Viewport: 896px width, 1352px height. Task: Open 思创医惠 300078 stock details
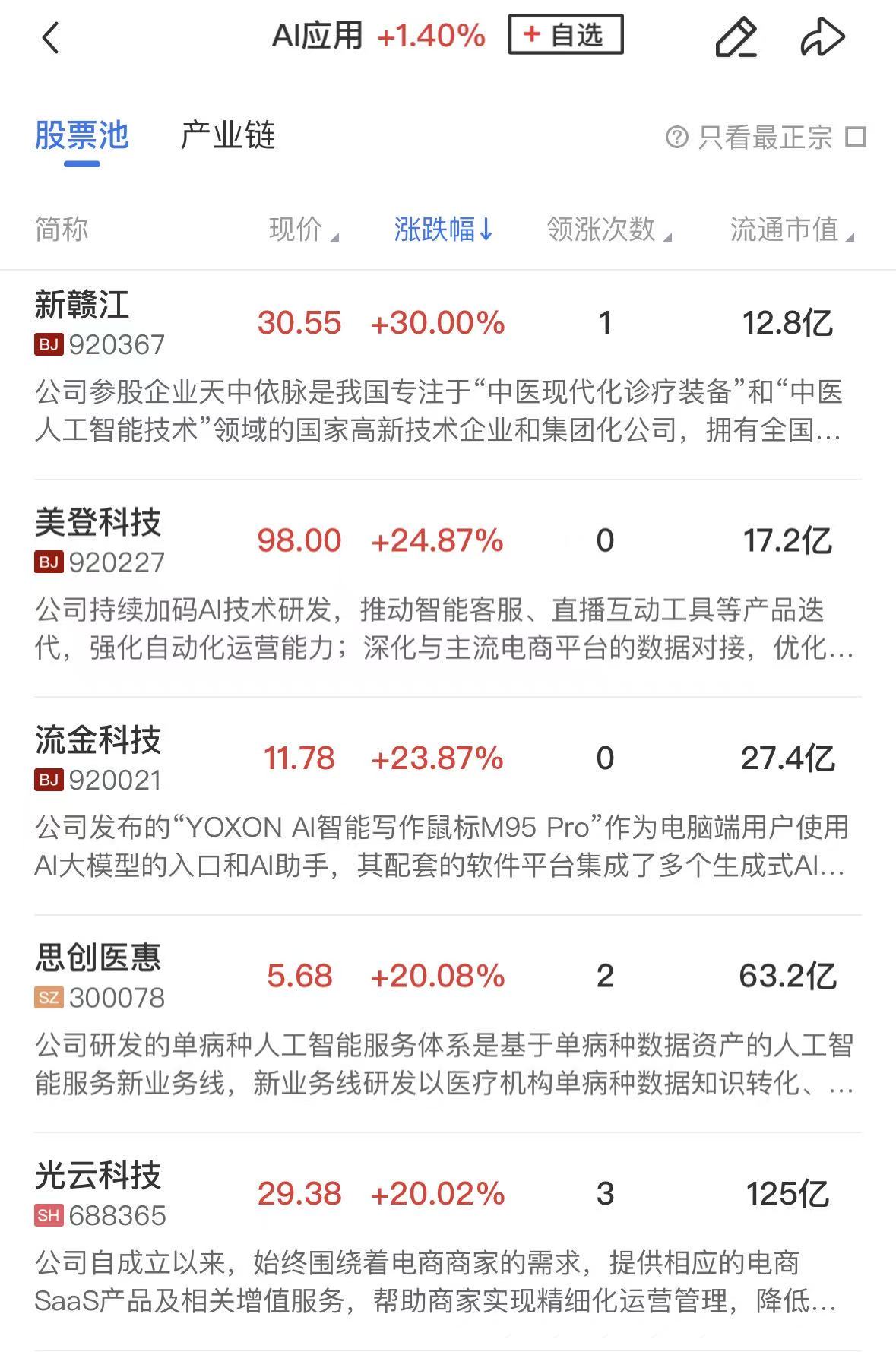tap(99, 976)
